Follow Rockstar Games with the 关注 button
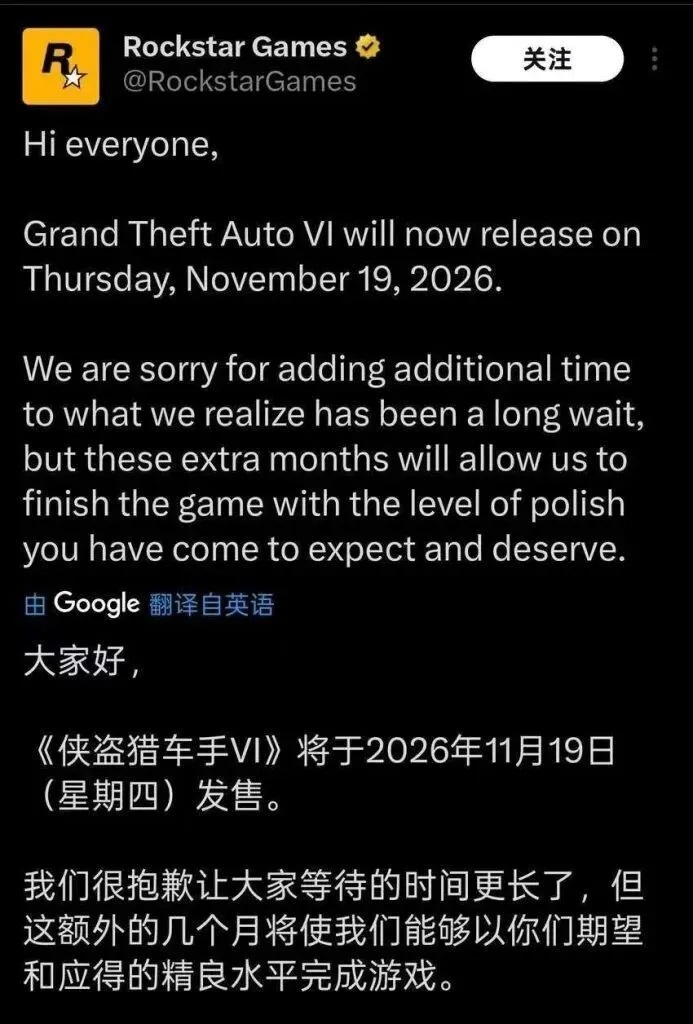This screenshot has height=1024, width=693. point(547,61)
